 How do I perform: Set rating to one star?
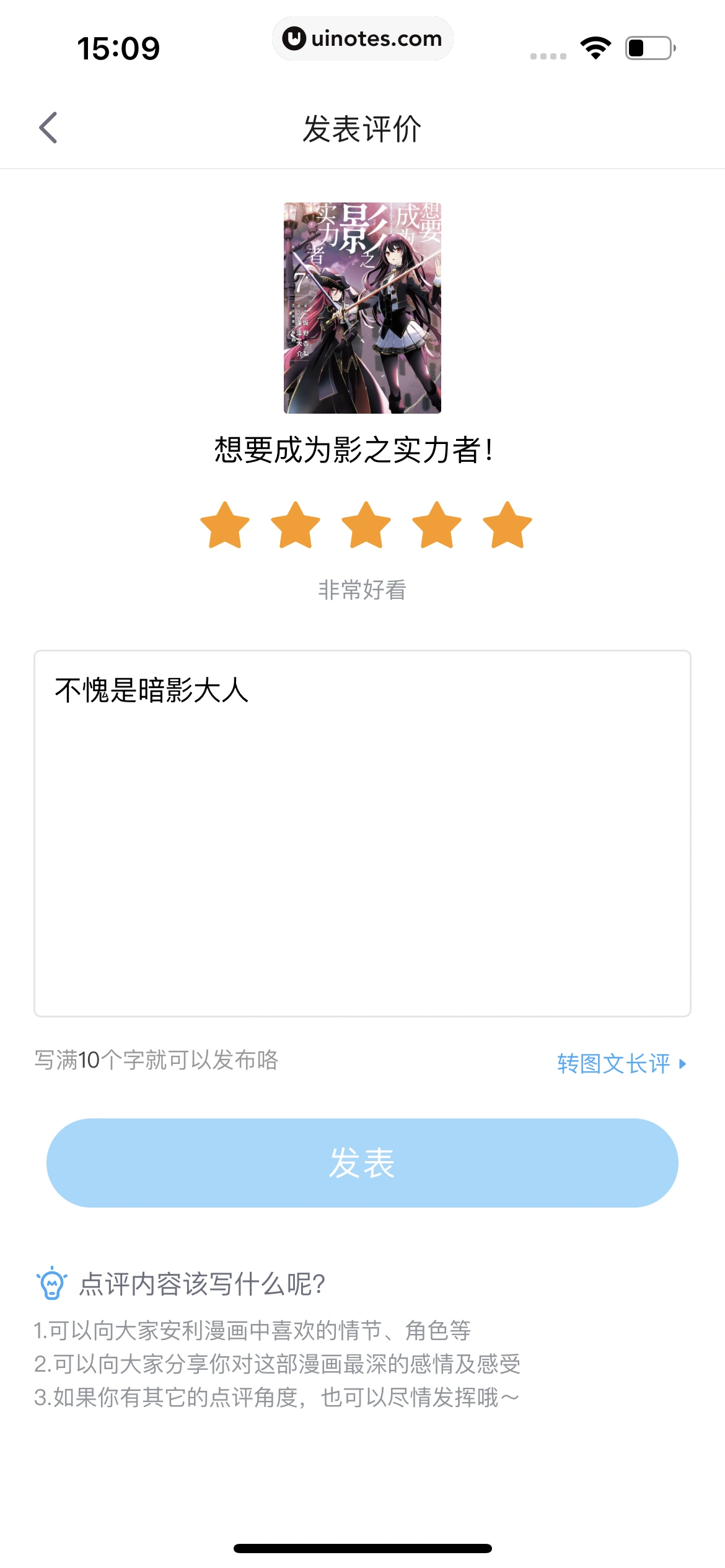coord(225,526)
